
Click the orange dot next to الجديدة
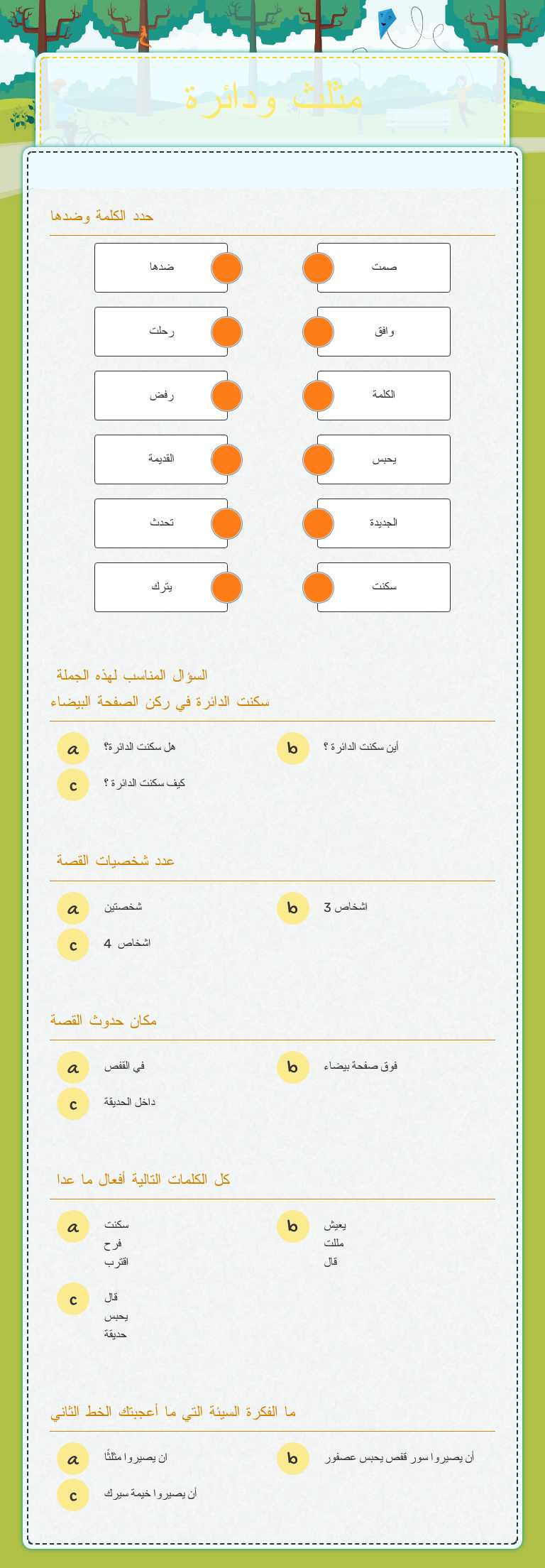click(x=318, y=523)
